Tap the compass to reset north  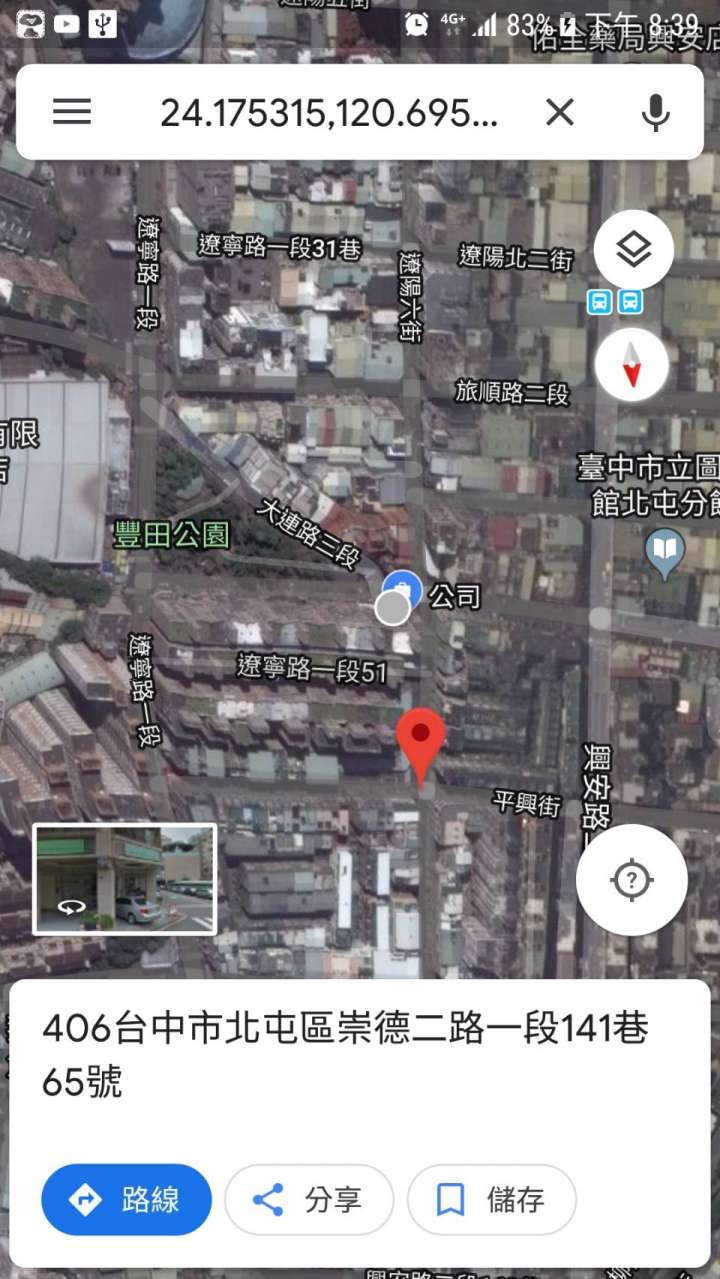[632, 364]
